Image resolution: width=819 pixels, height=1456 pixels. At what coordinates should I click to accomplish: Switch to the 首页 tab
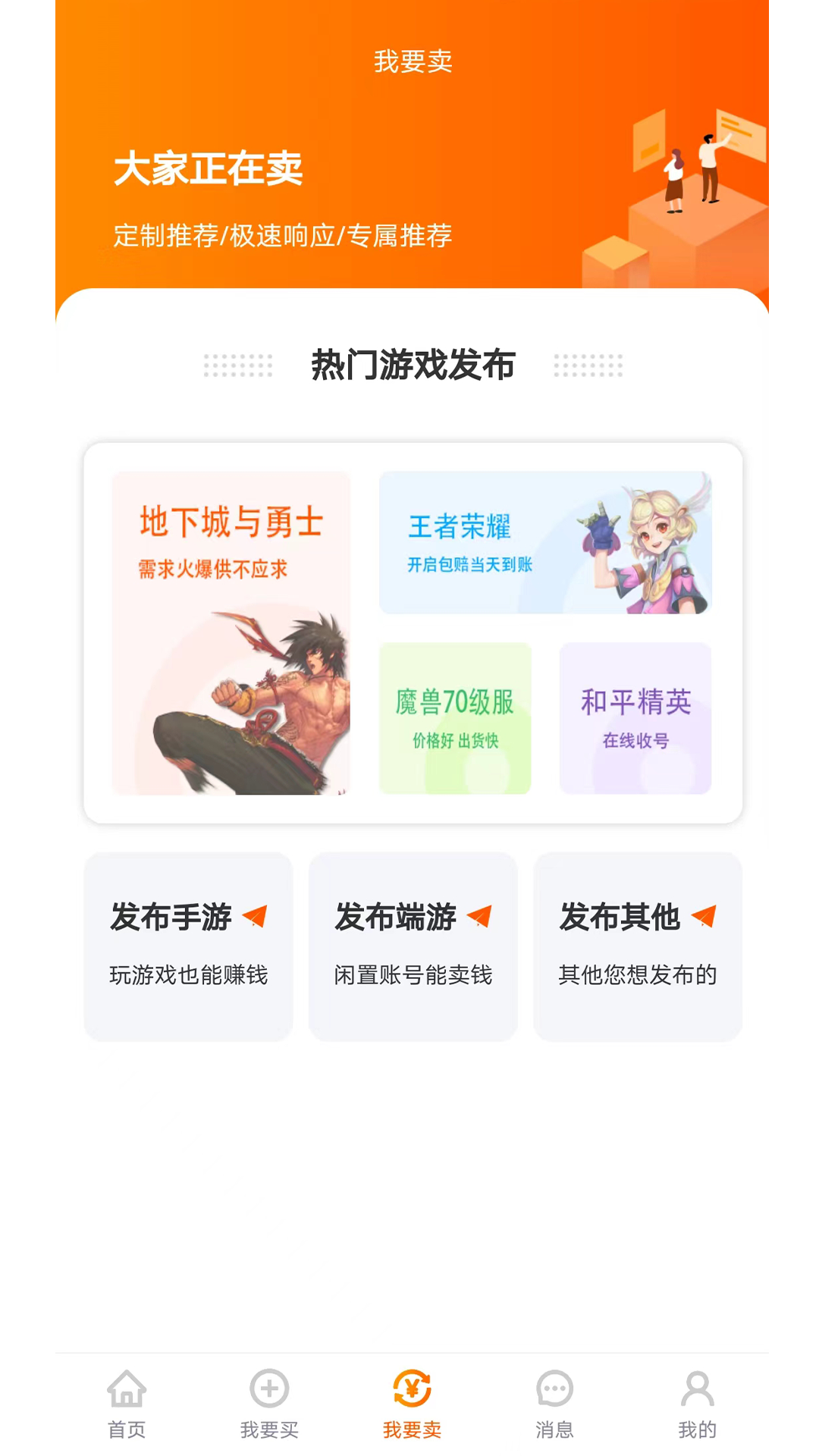tap(127, 1407)
